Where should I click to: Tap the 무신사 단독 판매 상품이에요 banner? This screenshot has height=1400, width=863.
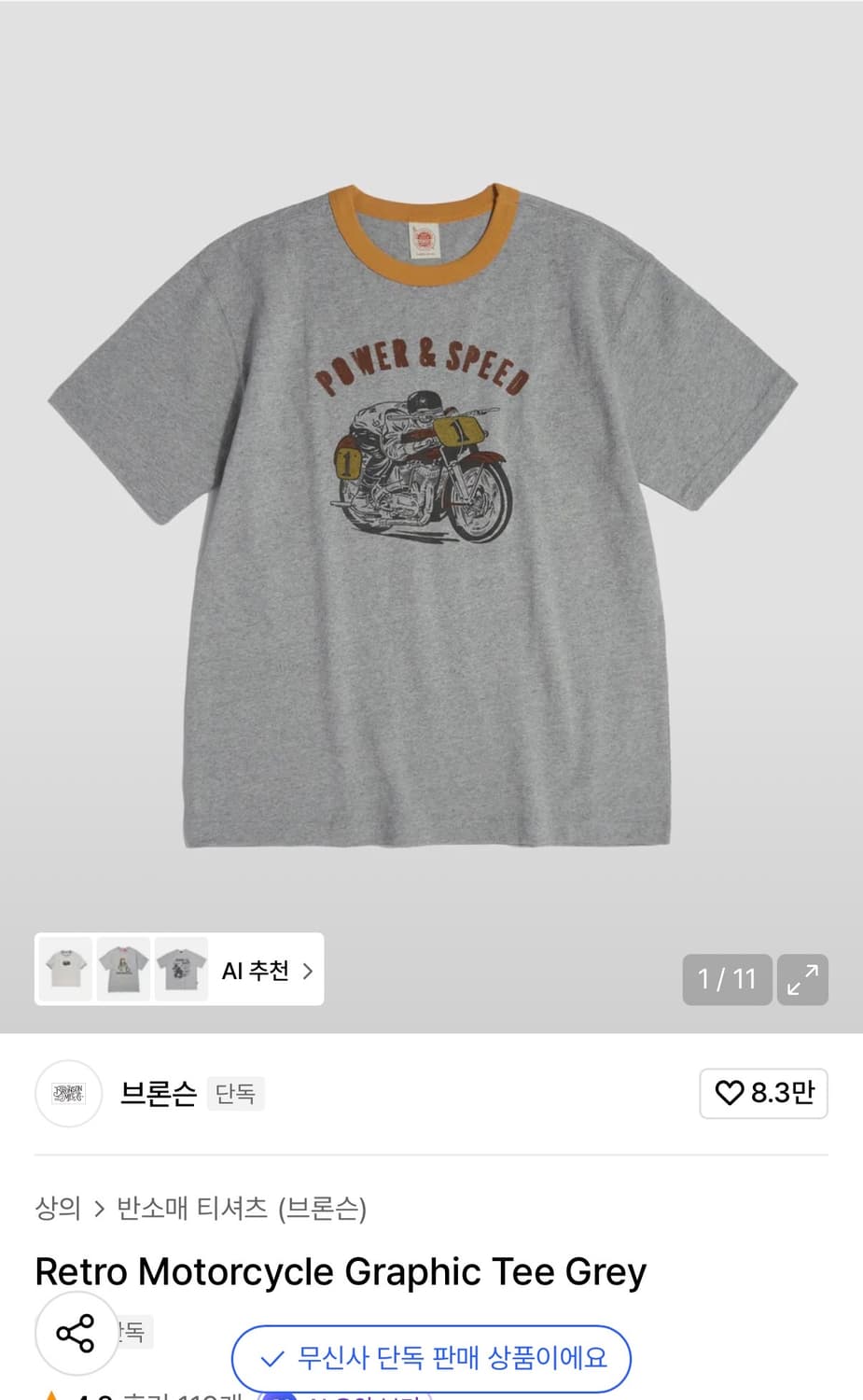pos(432,1360)
